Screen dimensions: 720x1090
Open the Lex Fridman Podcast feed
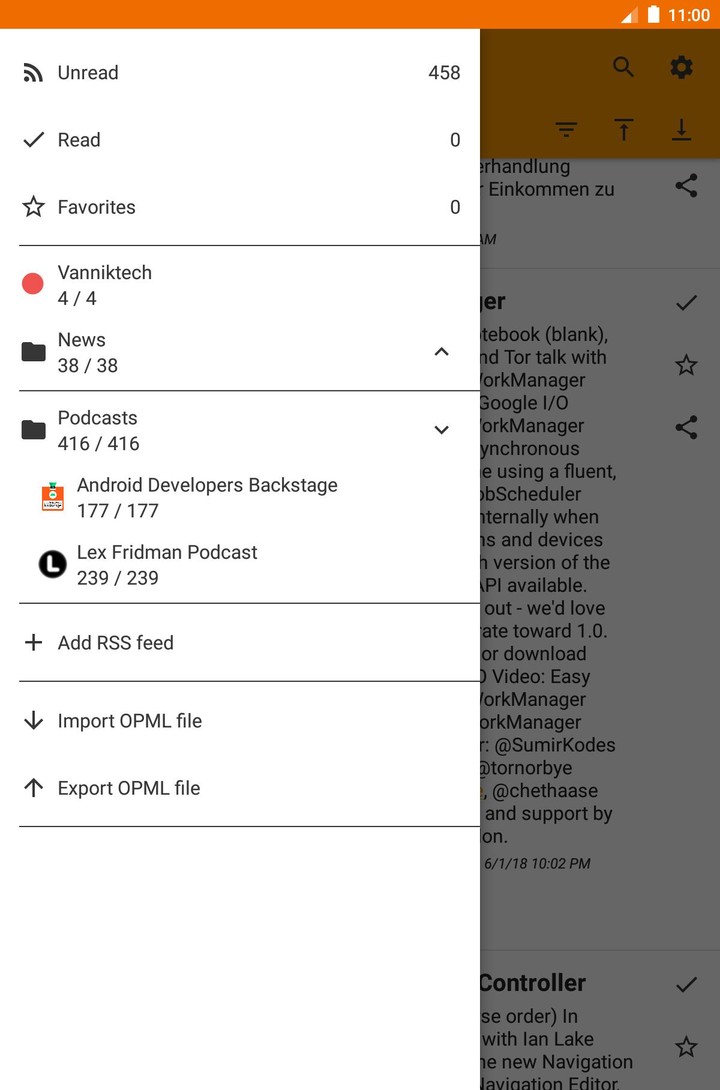pyautogui.click(x=167, y=564)
